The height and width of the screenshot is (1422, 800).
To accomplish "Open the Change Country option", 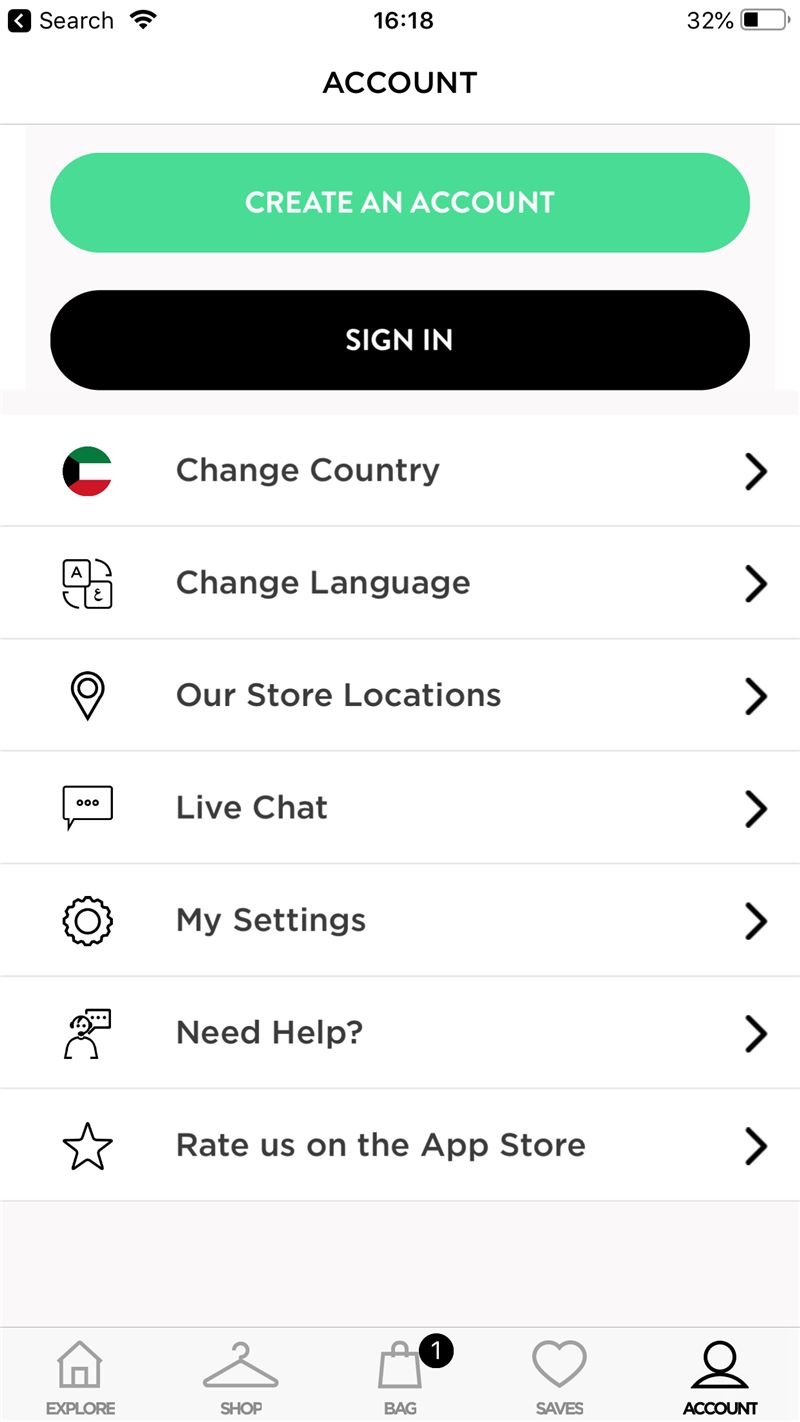I will click(x=400, y=470).
